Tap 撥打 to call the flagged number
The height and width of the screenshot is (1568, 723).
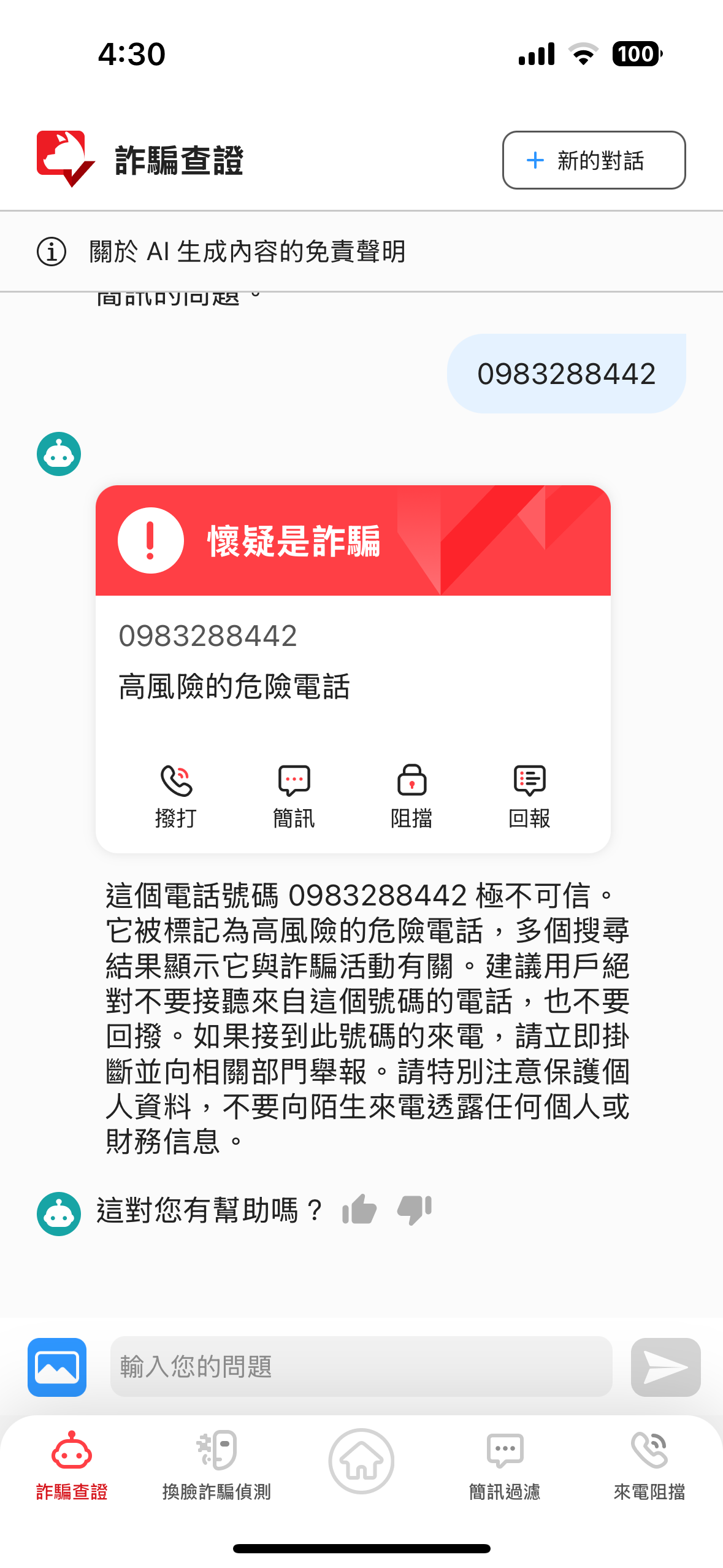pos(176,796)
